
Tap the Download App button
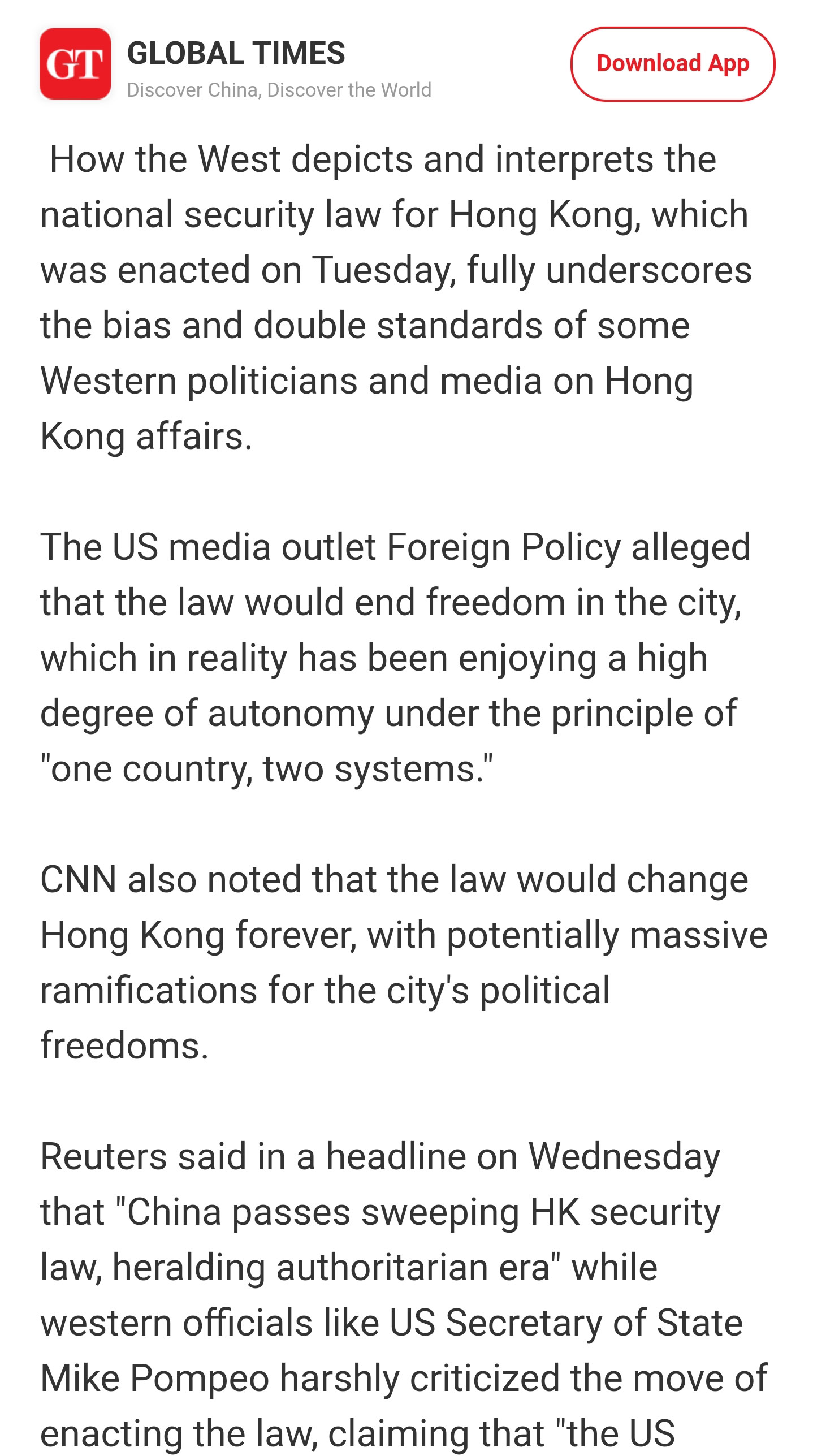coord(672,64)
